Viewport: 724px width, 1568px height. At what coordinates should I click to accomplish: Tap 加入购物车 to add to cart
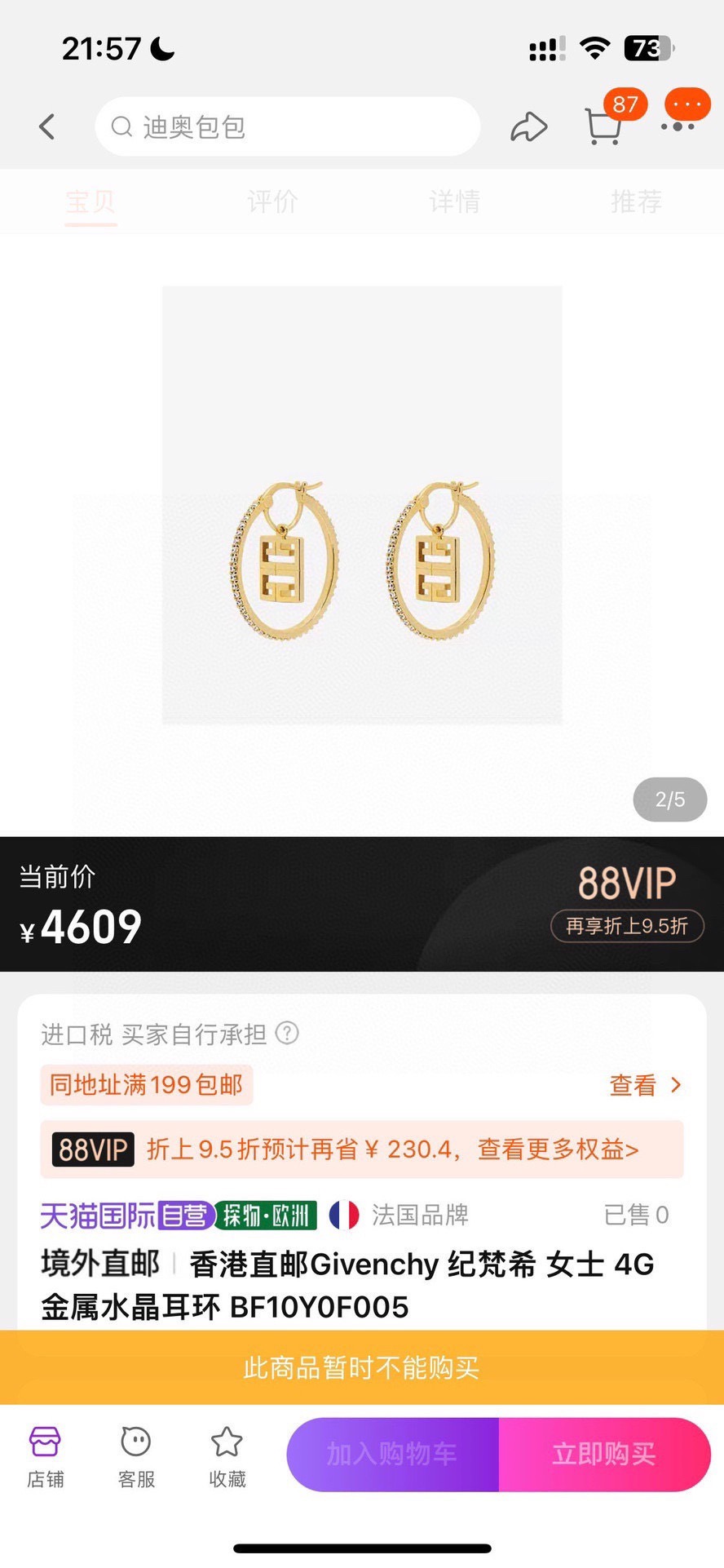[392, 1455]
